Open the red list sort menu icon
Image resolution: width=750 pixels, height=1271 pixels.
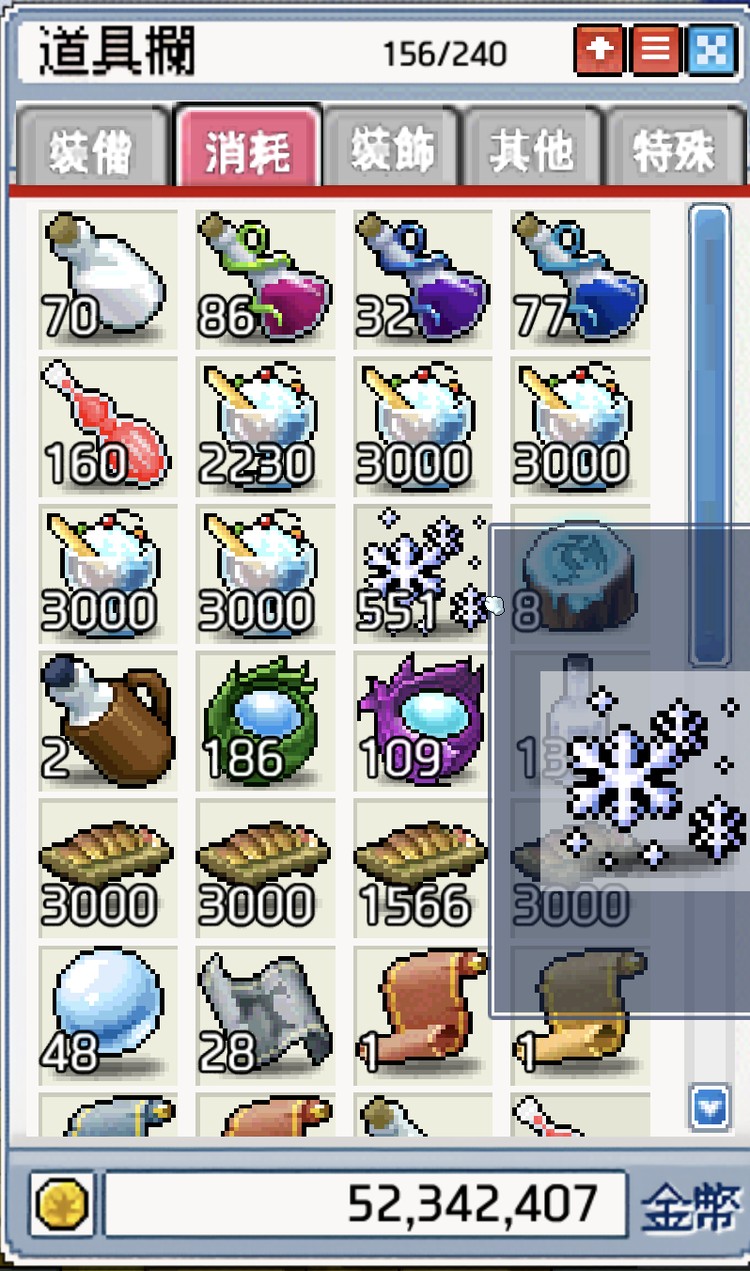click(655, 50)
